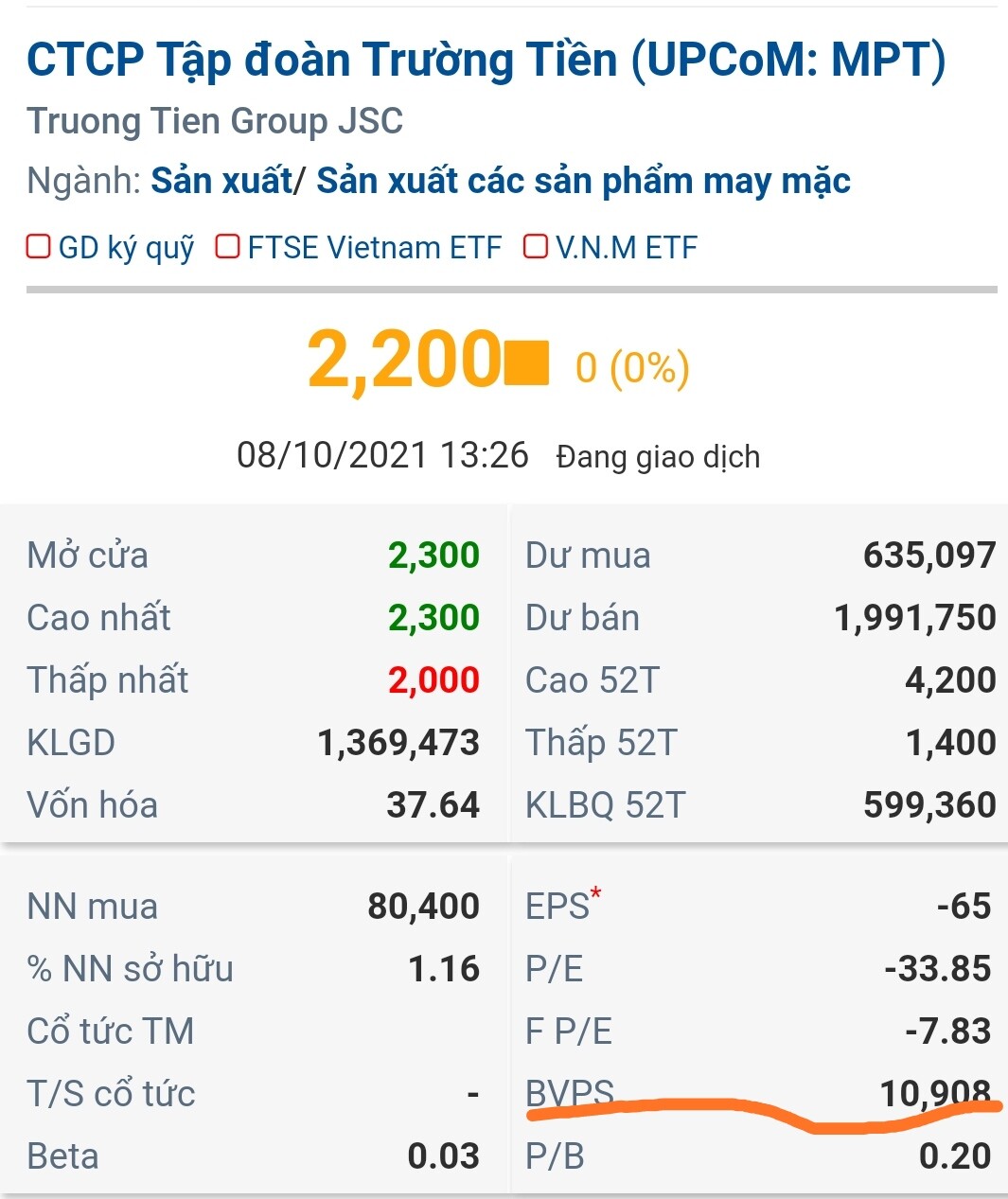Open the Sản xuất industry link
Image resolution: width=1008 pixels, height=1199 pixels.
221,180
